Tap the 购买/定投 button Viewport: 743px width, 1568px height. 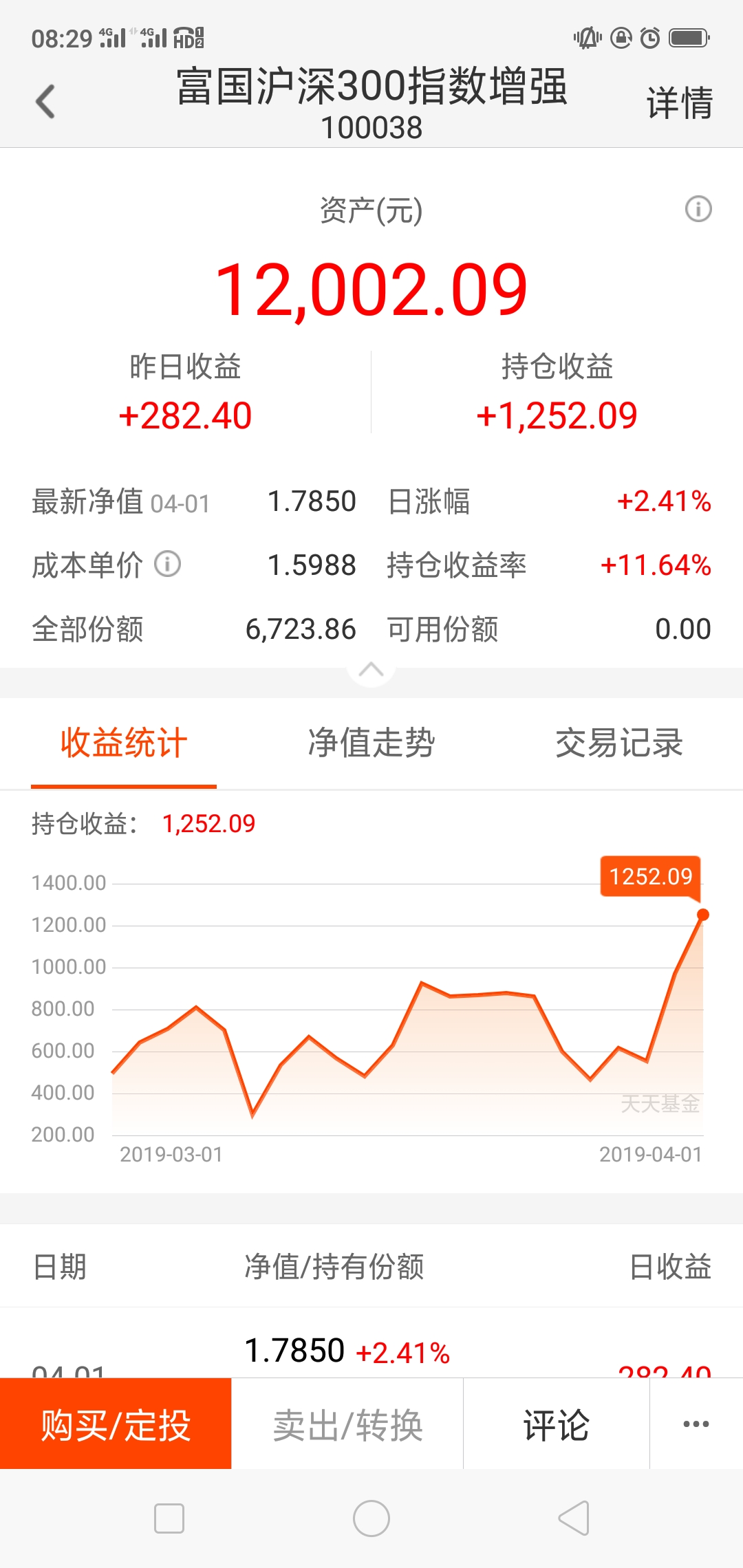pos(116,1424)
